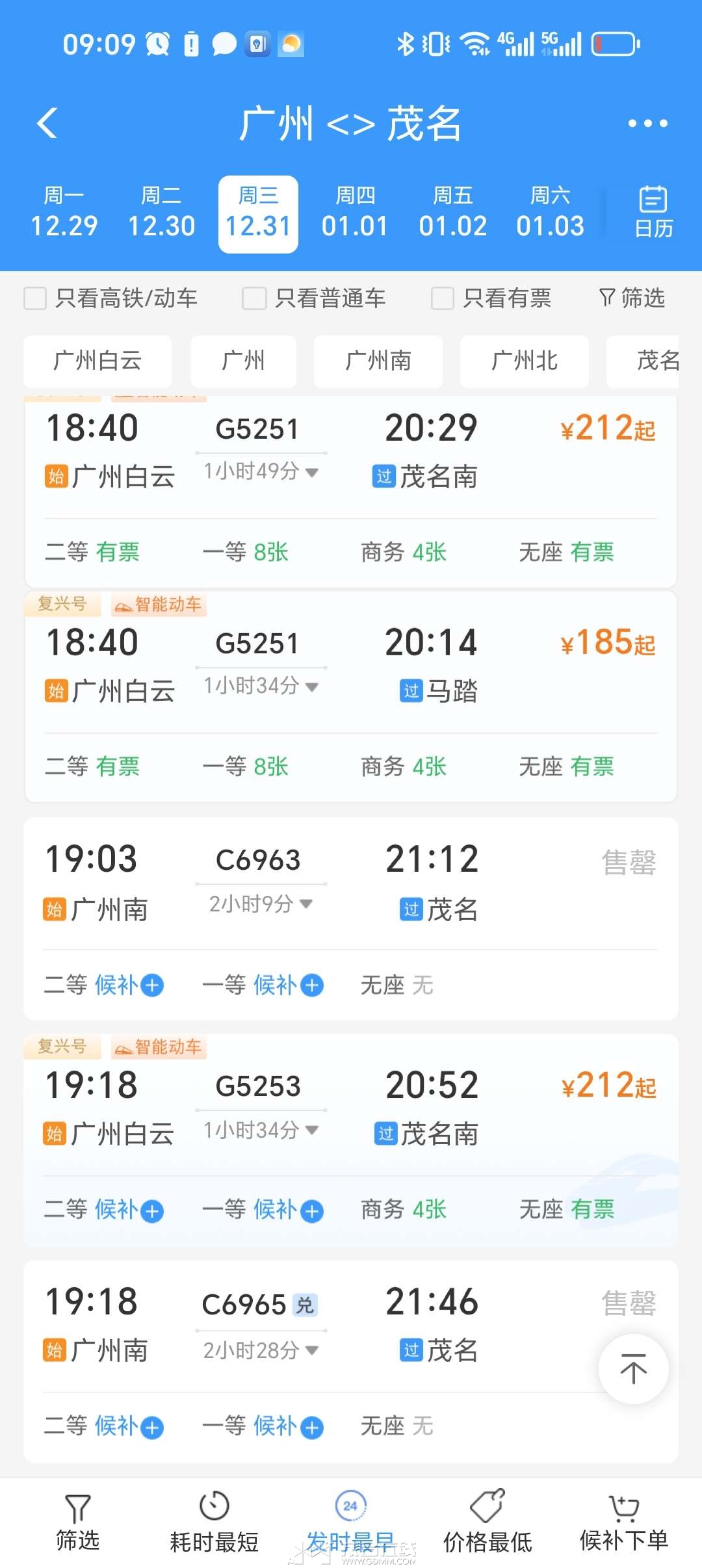Enable the 只看普通车 filter checkbox
Screen dimensions: 702x1568
[254, 298]
